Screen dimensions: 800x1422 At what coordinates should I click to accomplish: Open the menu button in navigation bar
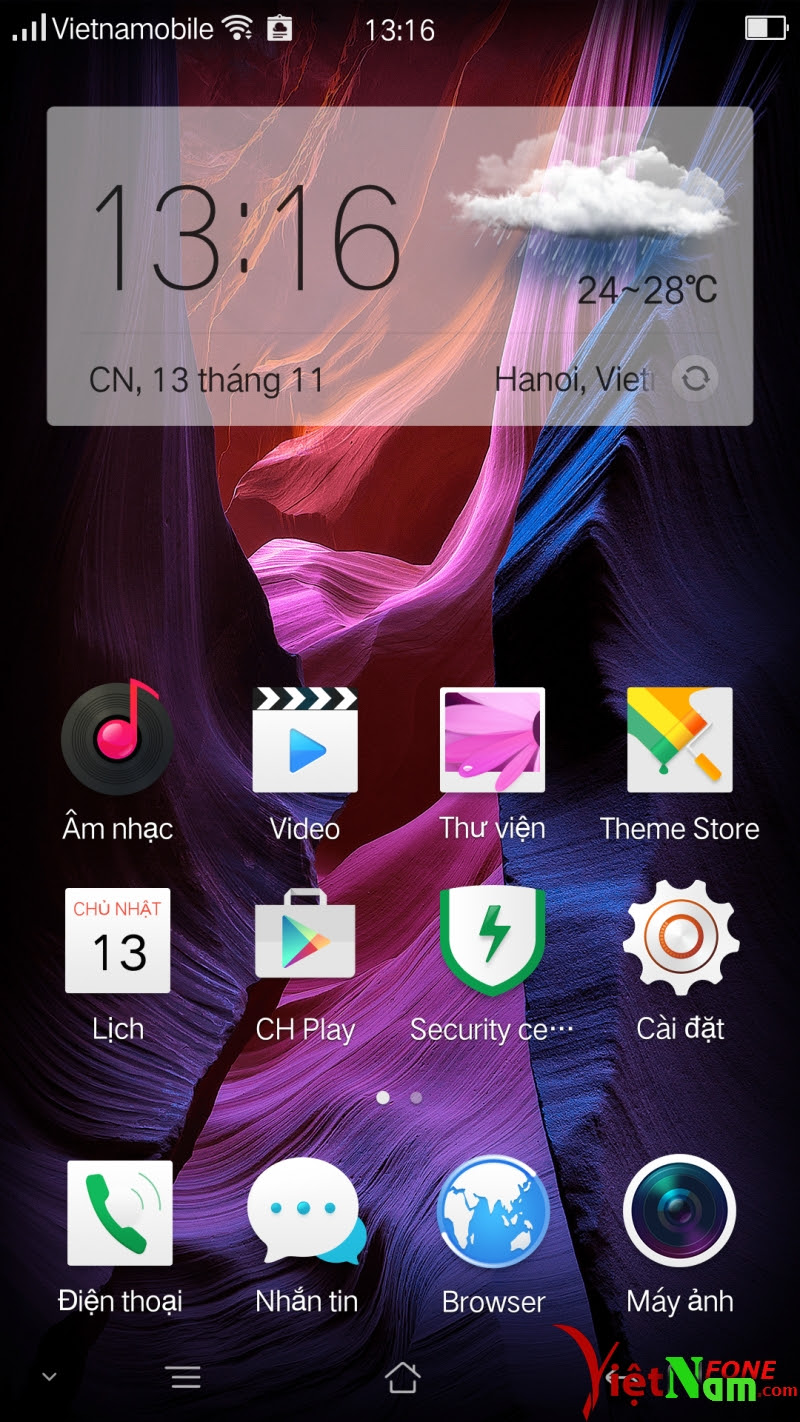[x=186, y=1377]
